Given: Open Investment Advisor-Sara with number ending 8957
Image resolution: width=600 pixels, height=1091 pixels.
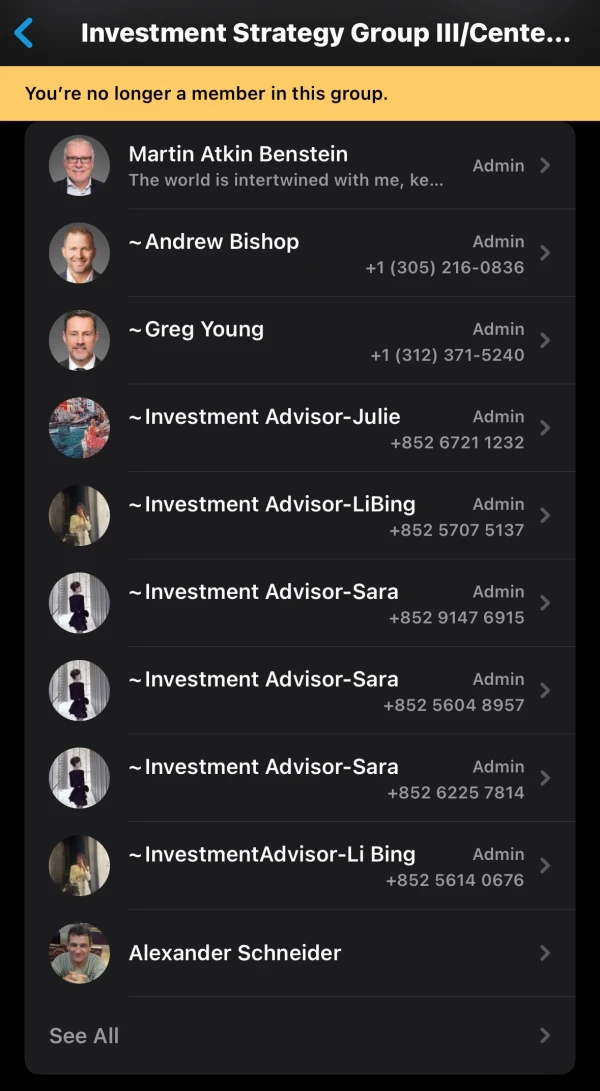Looking at the screenshot, I should (x=300, y=690).
